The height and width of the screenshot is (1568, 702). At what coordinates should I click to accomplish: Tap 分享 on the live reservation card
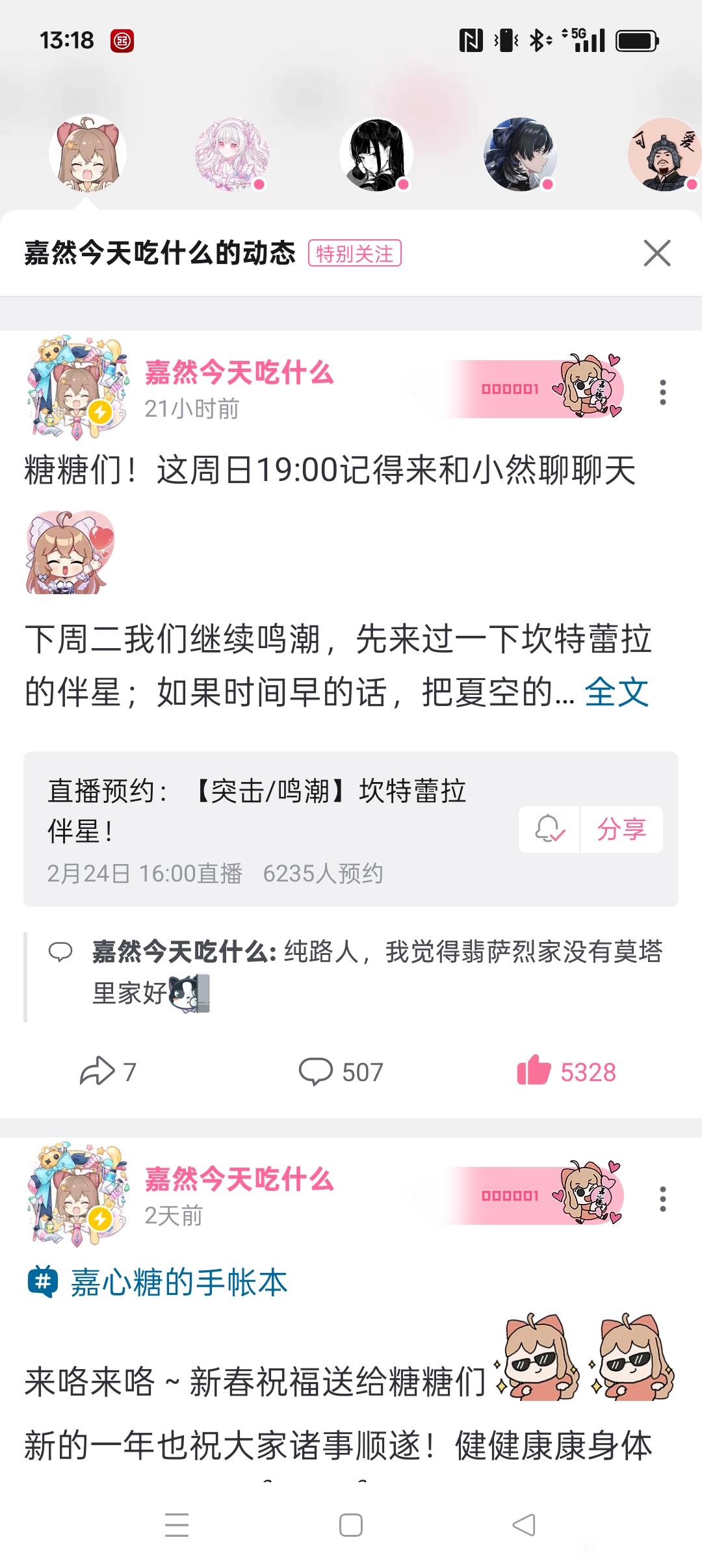pyautogui.click(x=621, y=829)
